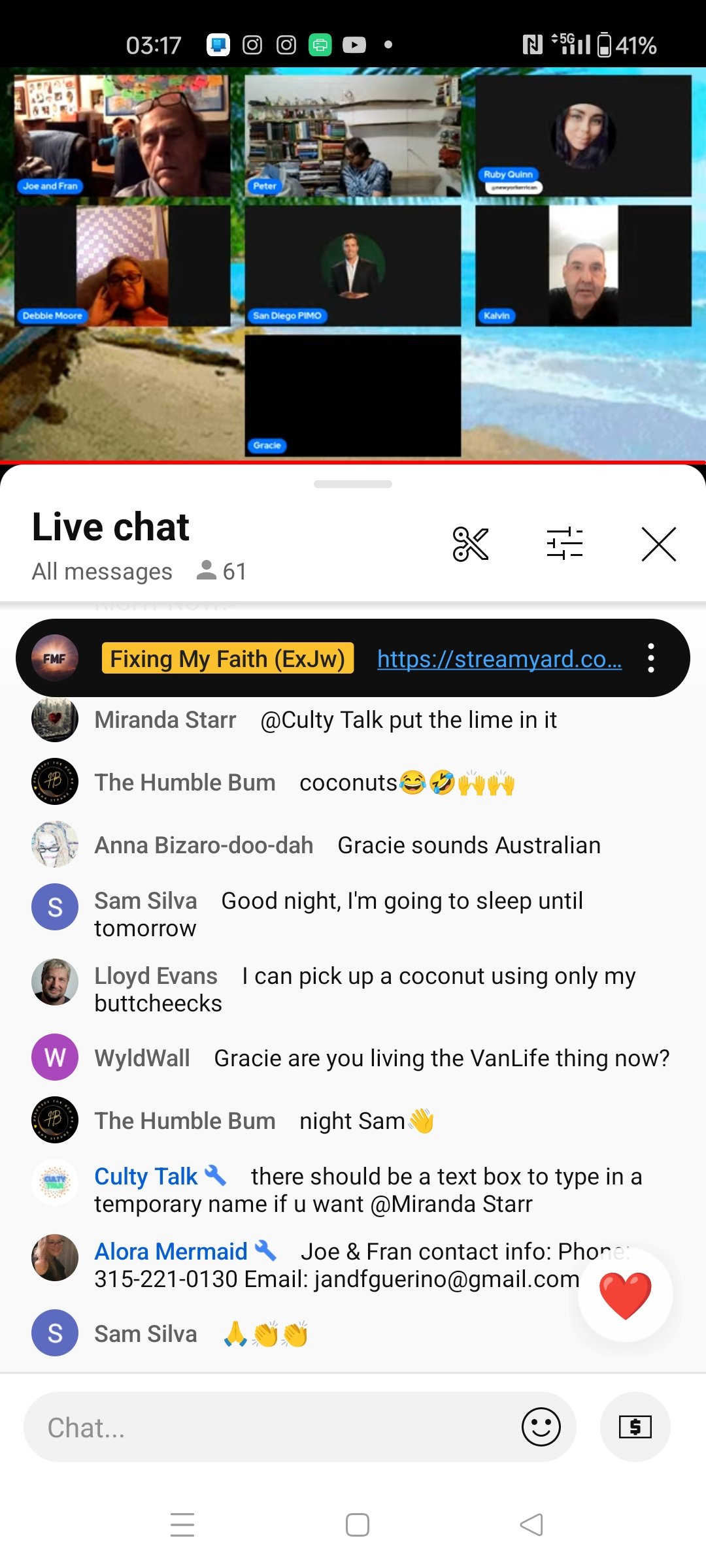Open the pinned streamyard link
Image resolution: width=706 pixels, height=1568 pixels.
pos(499,659)
